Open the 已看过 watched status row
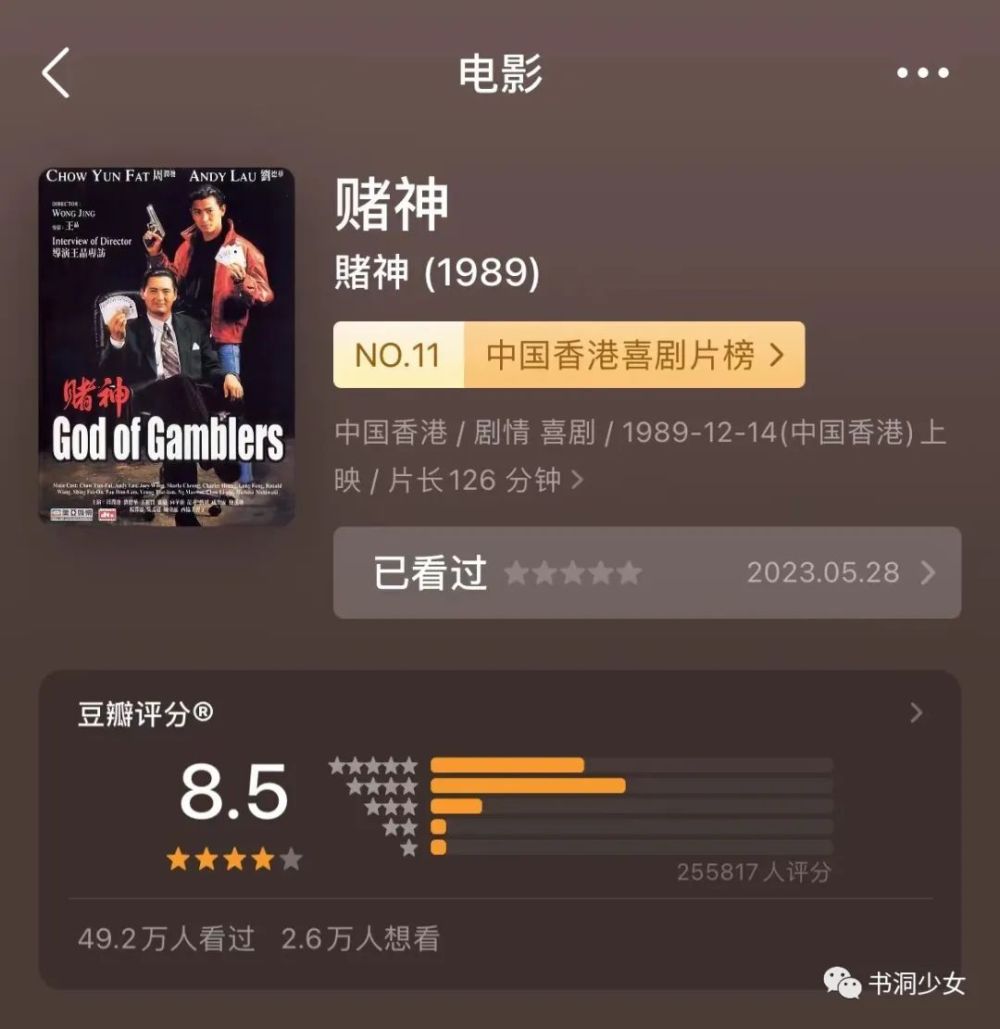 (646, 573)
